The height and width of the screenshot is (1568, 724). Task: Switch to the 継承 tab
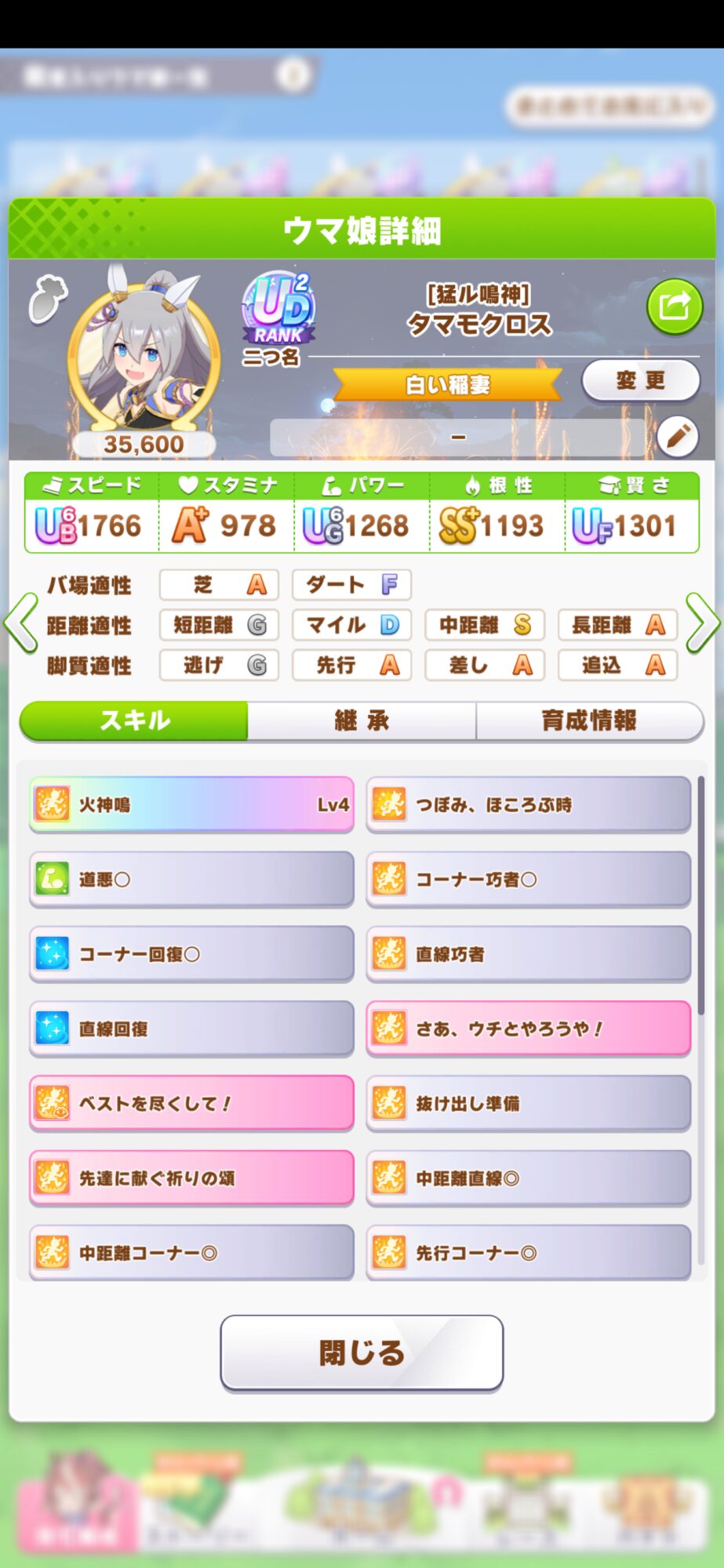[x=362, y=720]
